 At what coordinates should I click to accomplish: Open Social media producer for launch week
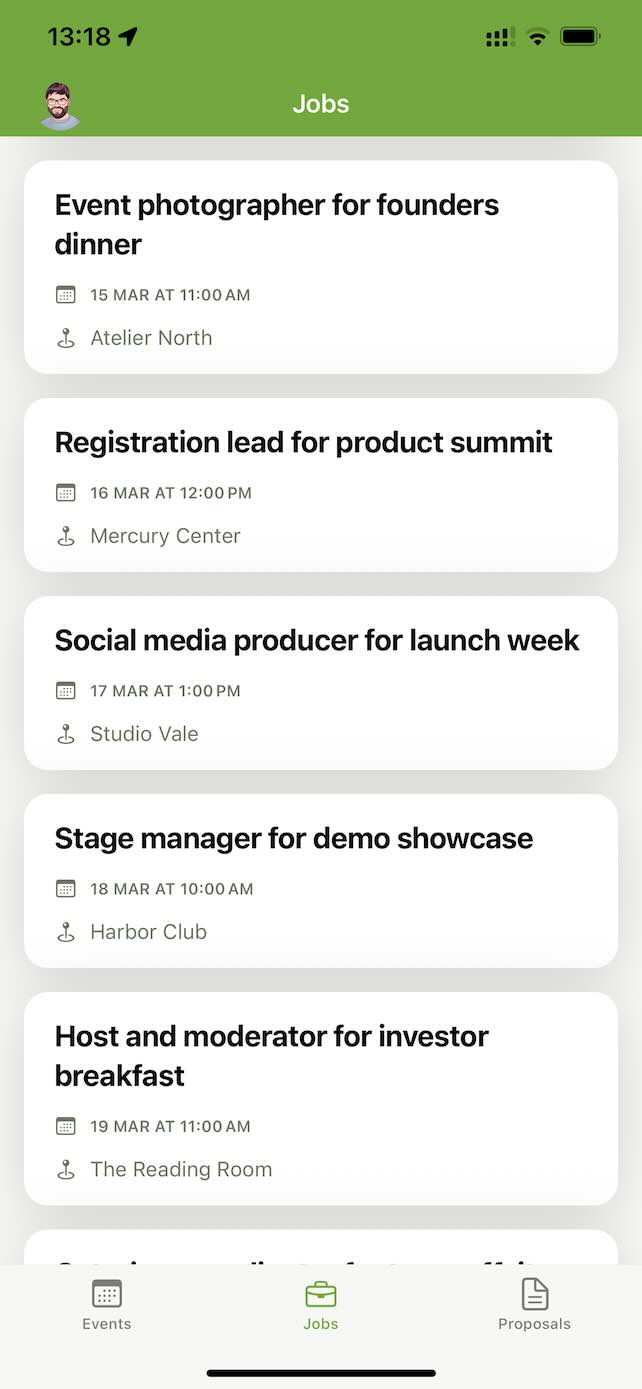321,683
